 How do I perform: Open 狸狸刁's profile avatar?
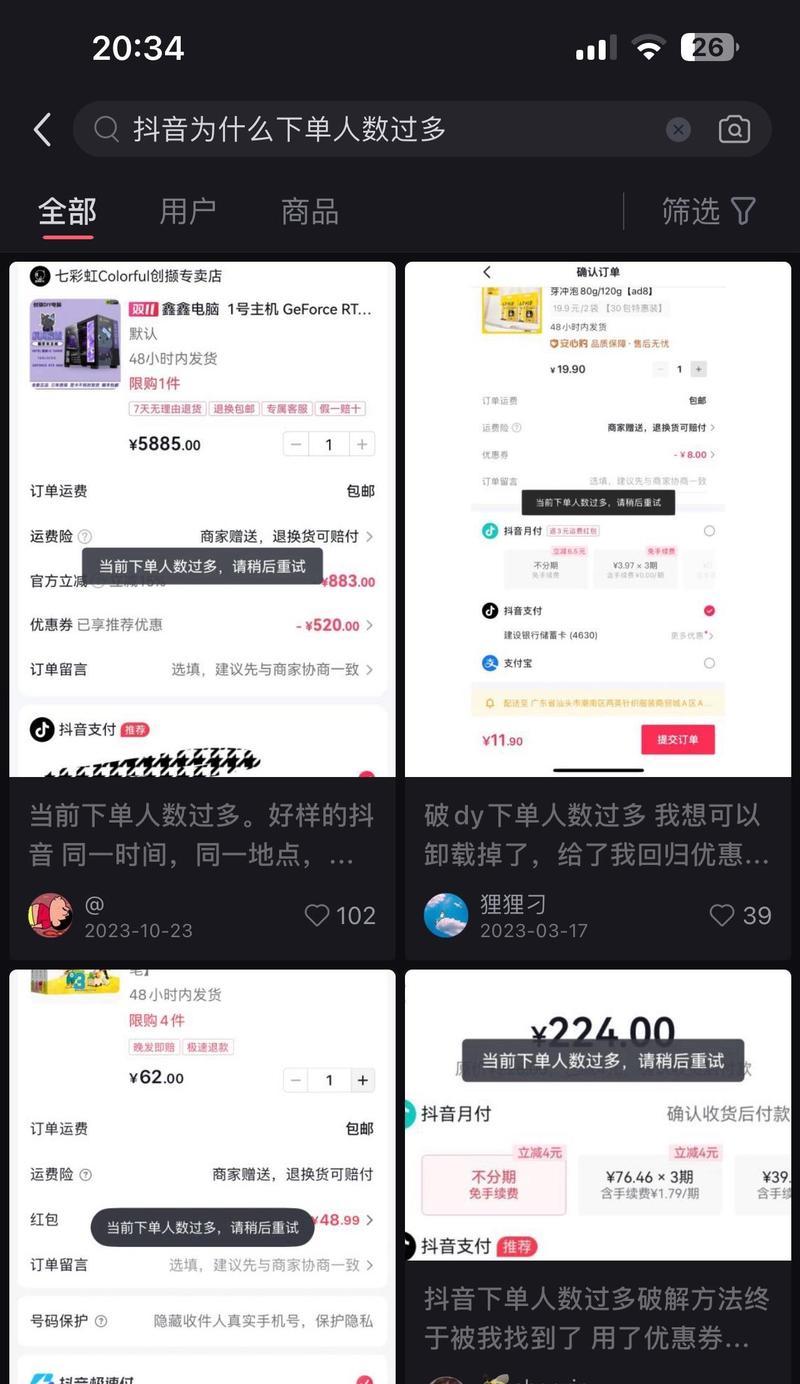[x=446, y=915]
